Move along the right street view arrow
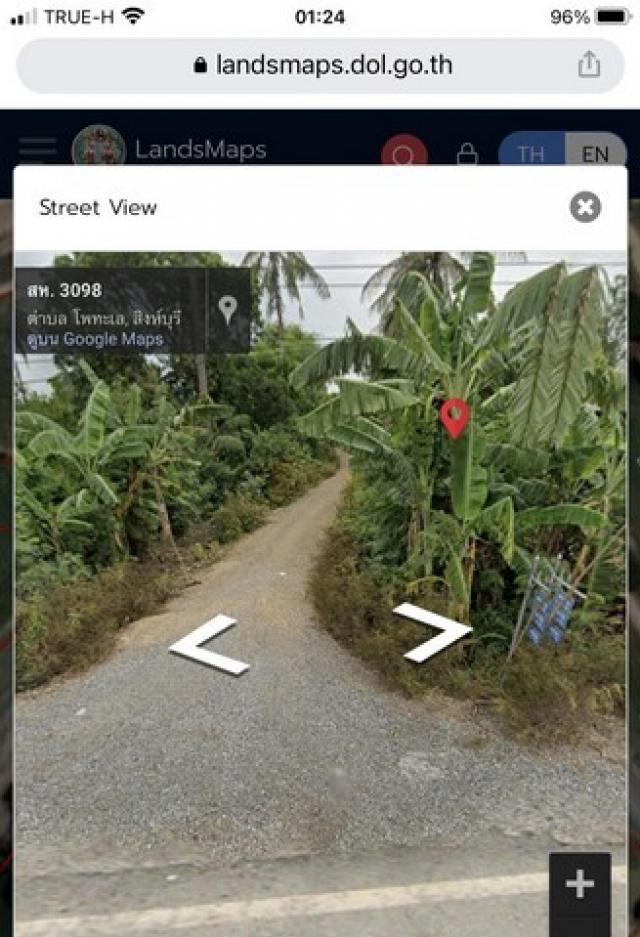This screenshot has width=640, height=937. [432, 632]
